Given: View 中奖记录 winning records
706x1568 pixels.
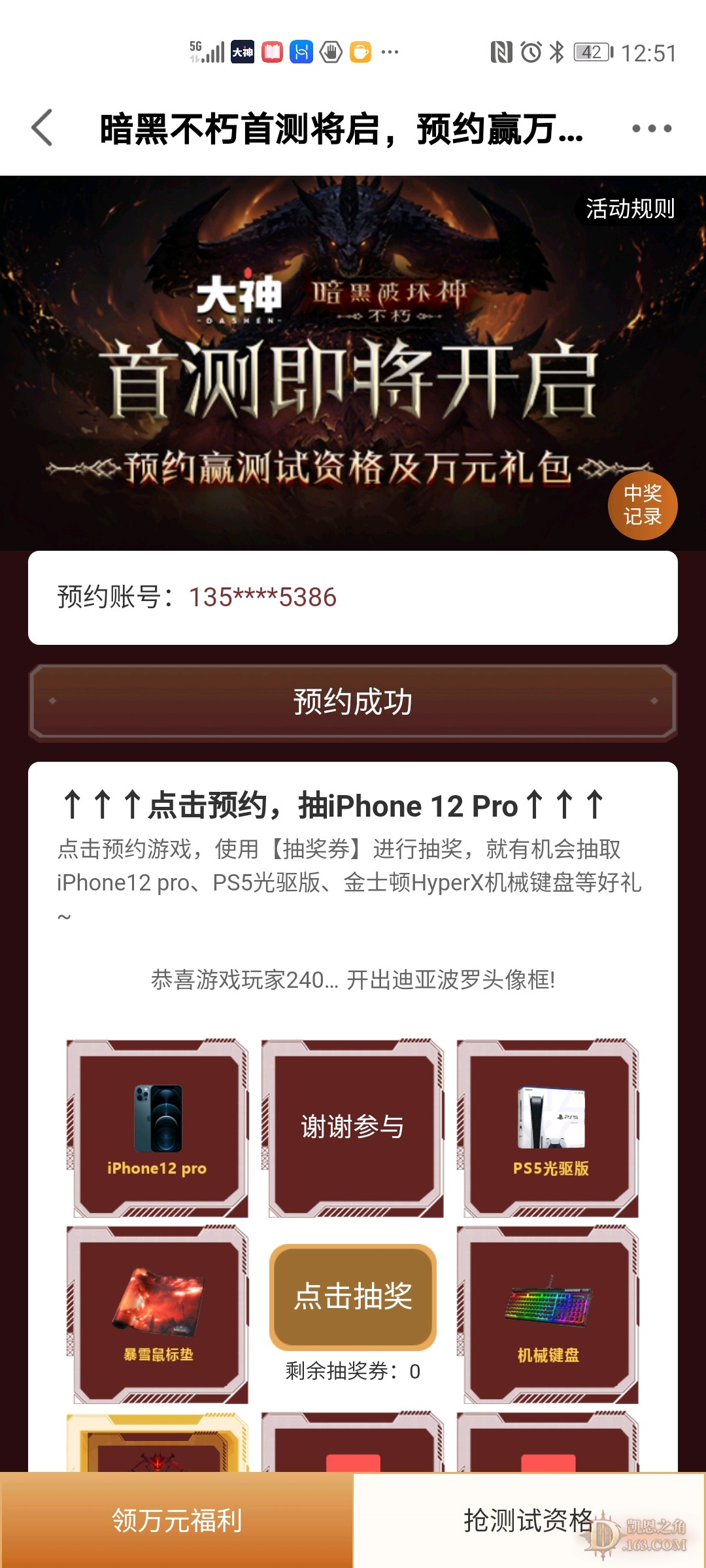Looking at the screenshot, I should point(642,505).
